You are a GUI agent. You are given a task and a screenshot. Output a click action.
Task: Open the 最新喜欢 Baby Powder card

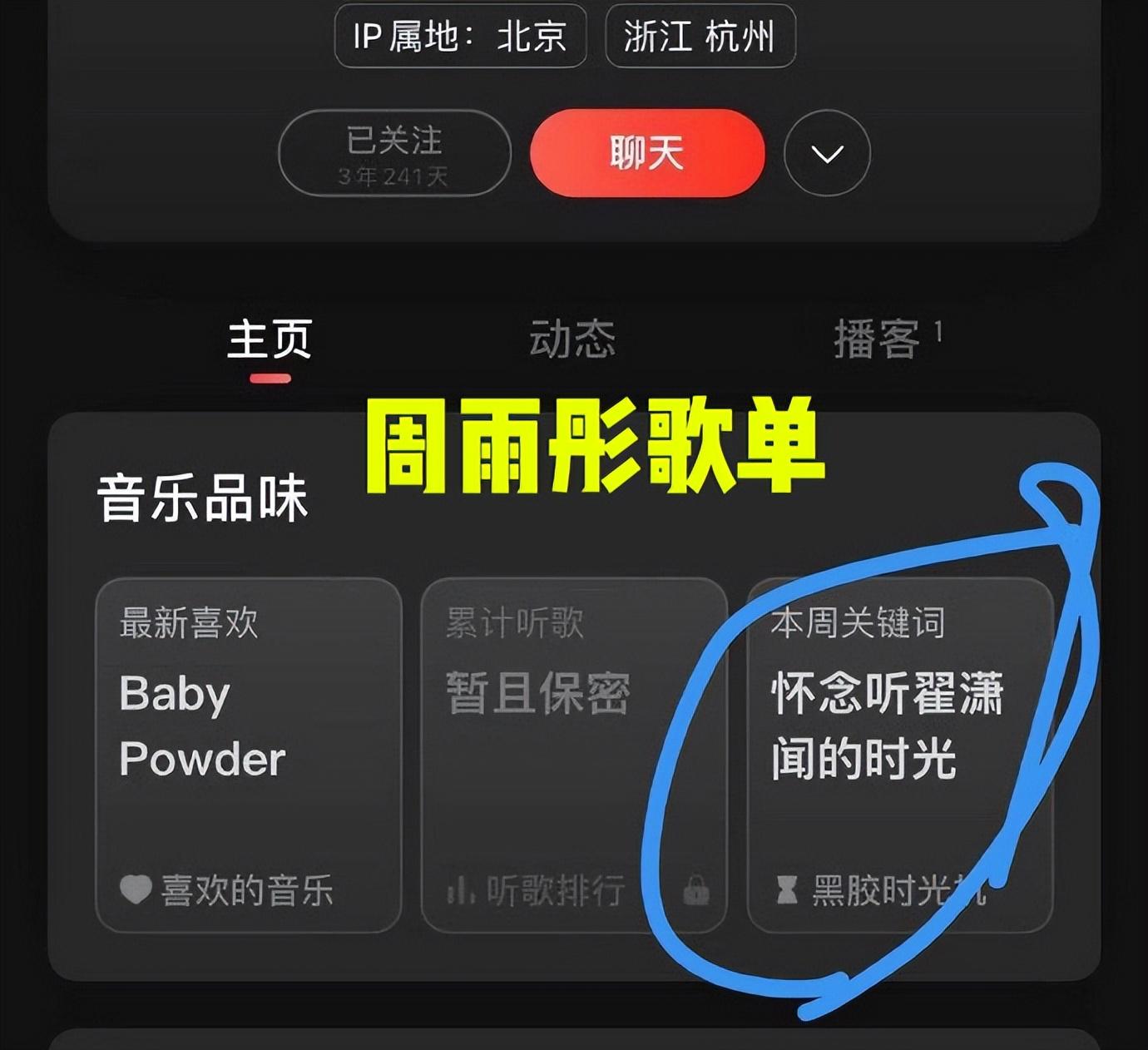click(249, 755)
